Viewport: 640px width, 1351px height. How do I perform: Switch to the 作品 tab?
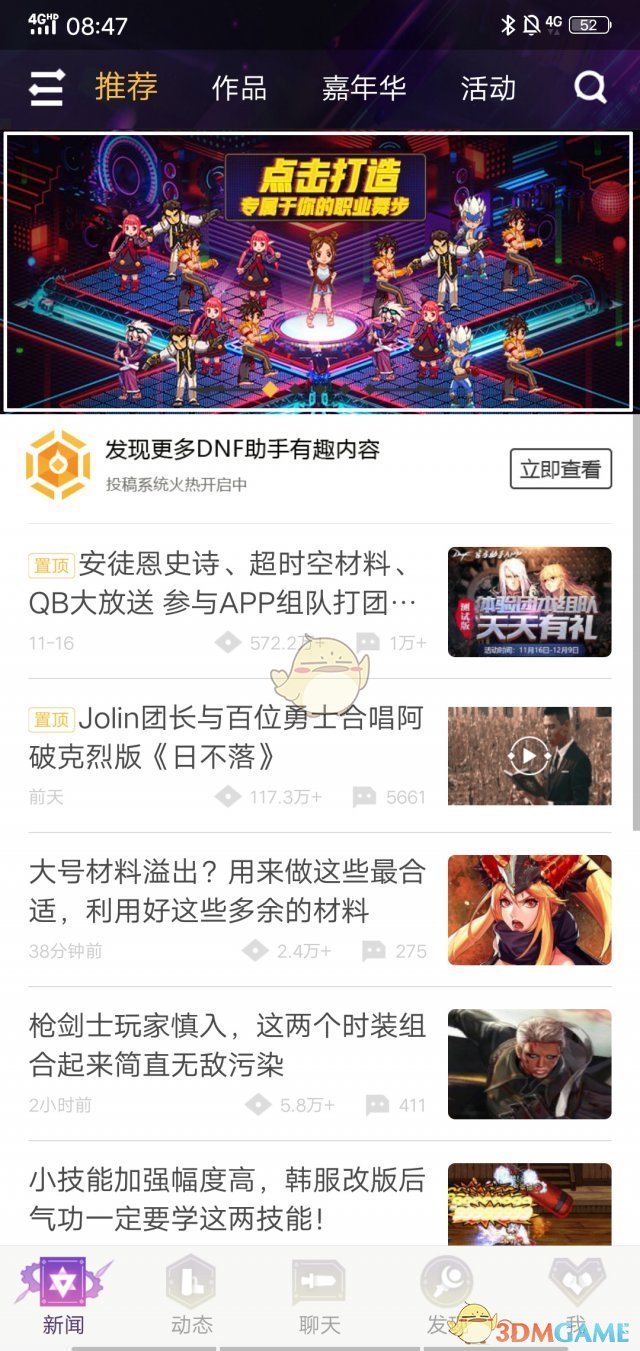pos(239,88)
